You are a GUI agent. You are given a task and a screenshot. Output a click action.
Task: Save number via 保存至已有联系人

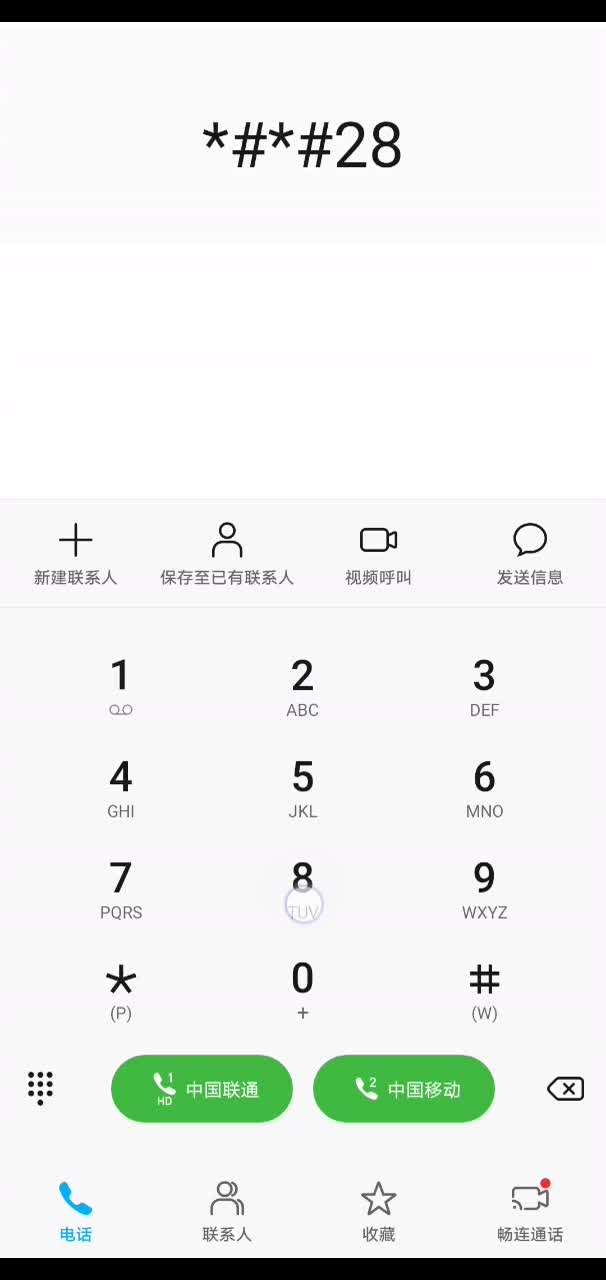click(x=227, y=555)
